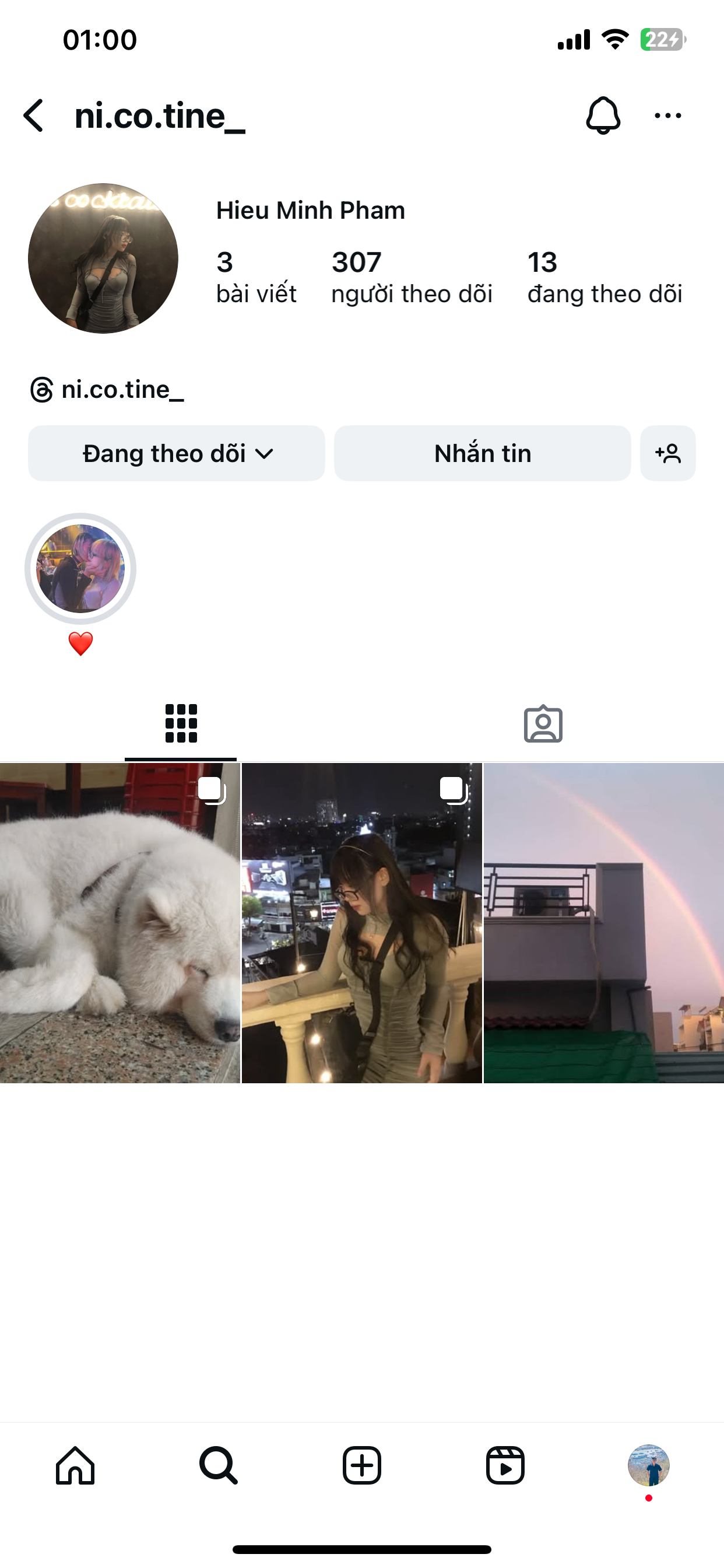Show suggested accounts with the add-person button
The width and height of the screenshot is (724, 1568).
(x=667, y=453)
